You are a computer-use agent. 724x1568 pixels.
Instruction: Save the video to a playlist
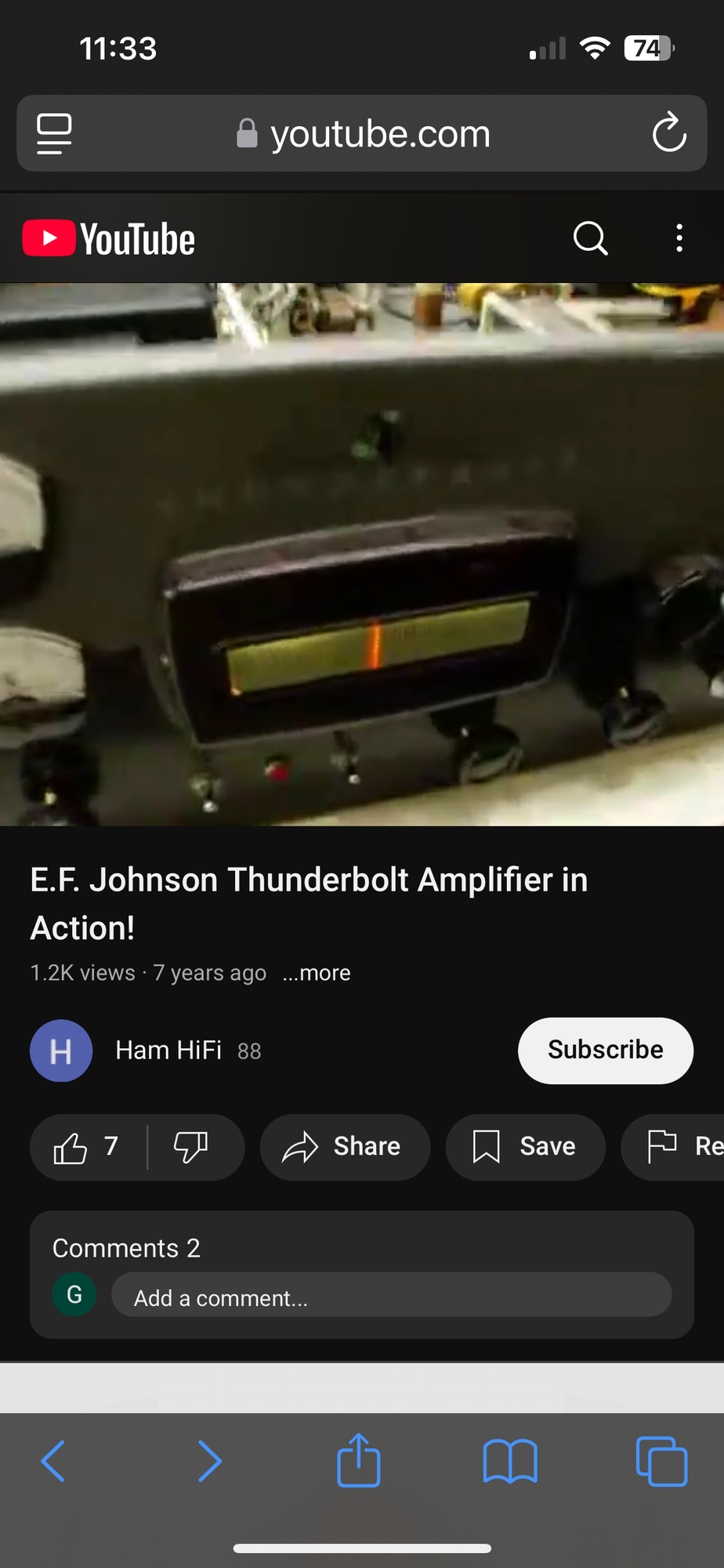click(525, 1147)
